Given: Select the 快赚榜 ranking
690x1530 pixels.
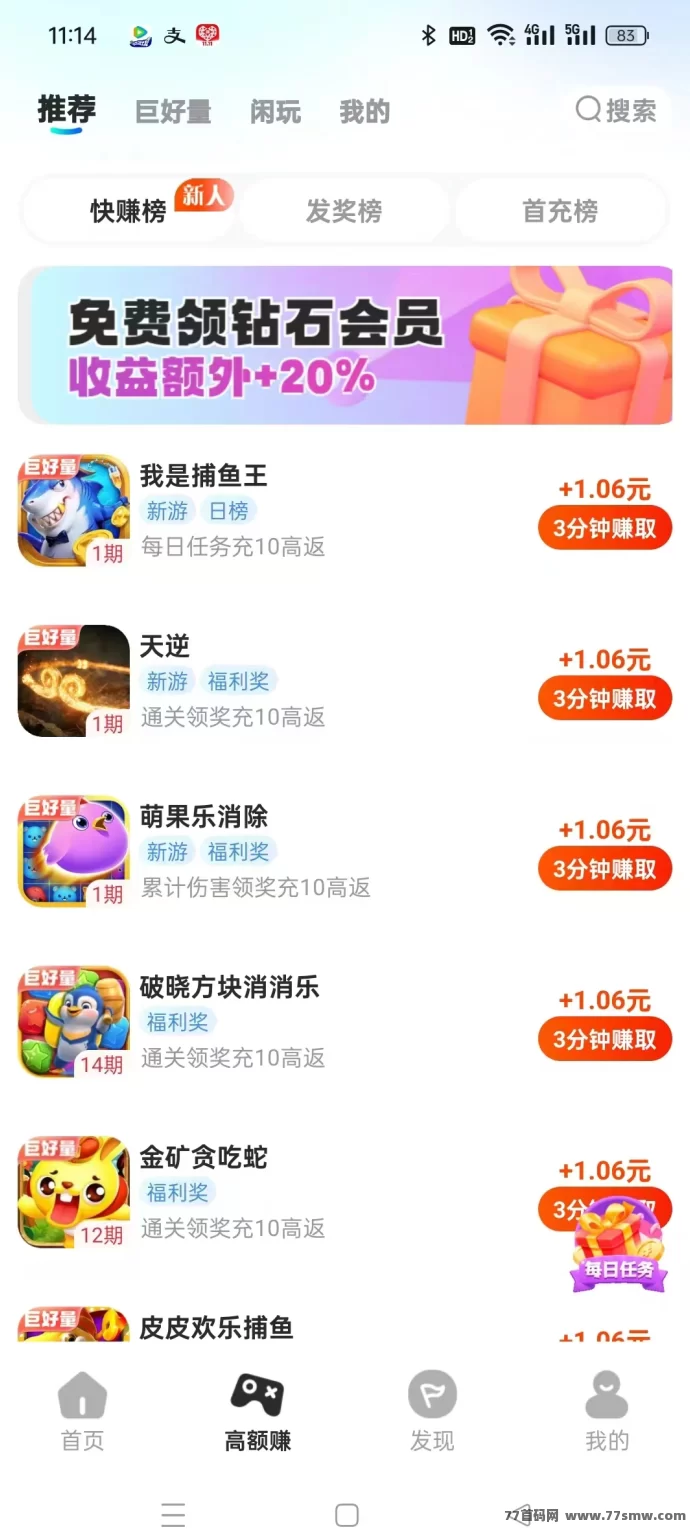Looking at the screenshot, I should 129,211.
